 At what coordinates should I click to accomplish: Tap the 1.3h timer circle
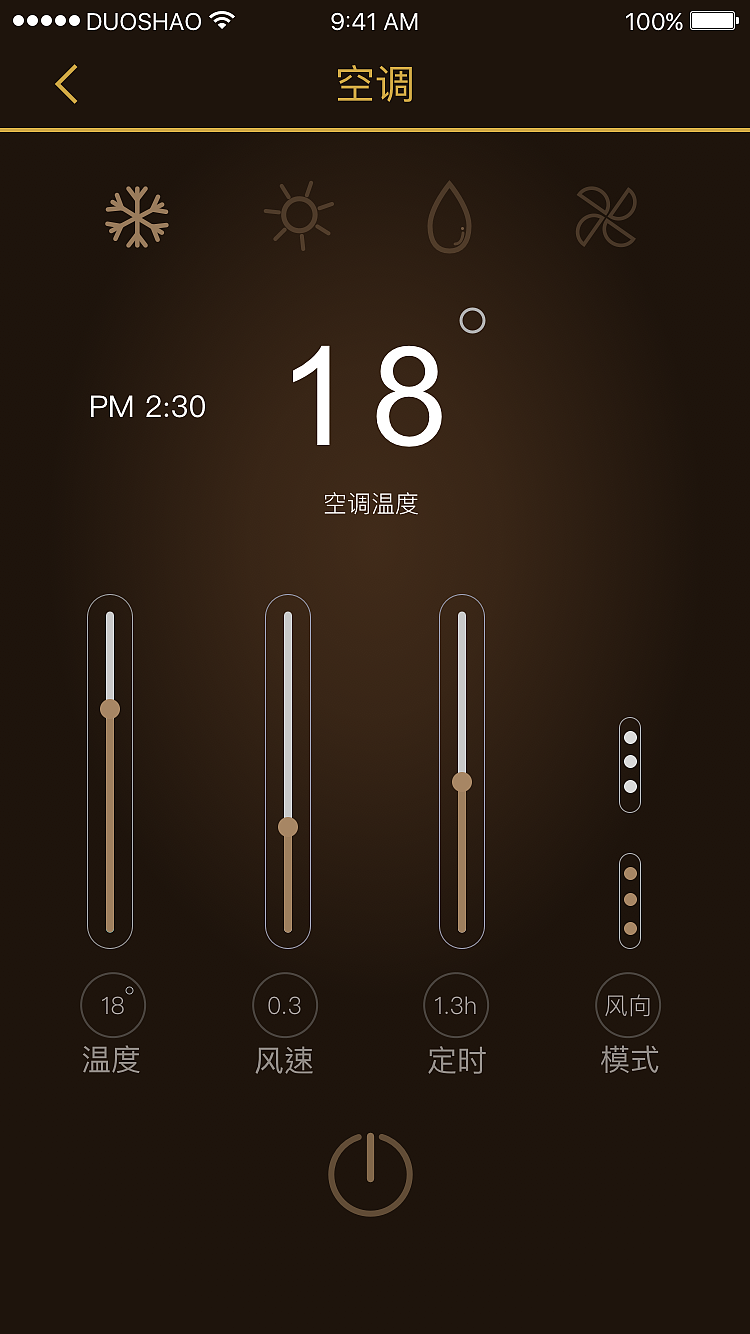(x=456, y=1005)
